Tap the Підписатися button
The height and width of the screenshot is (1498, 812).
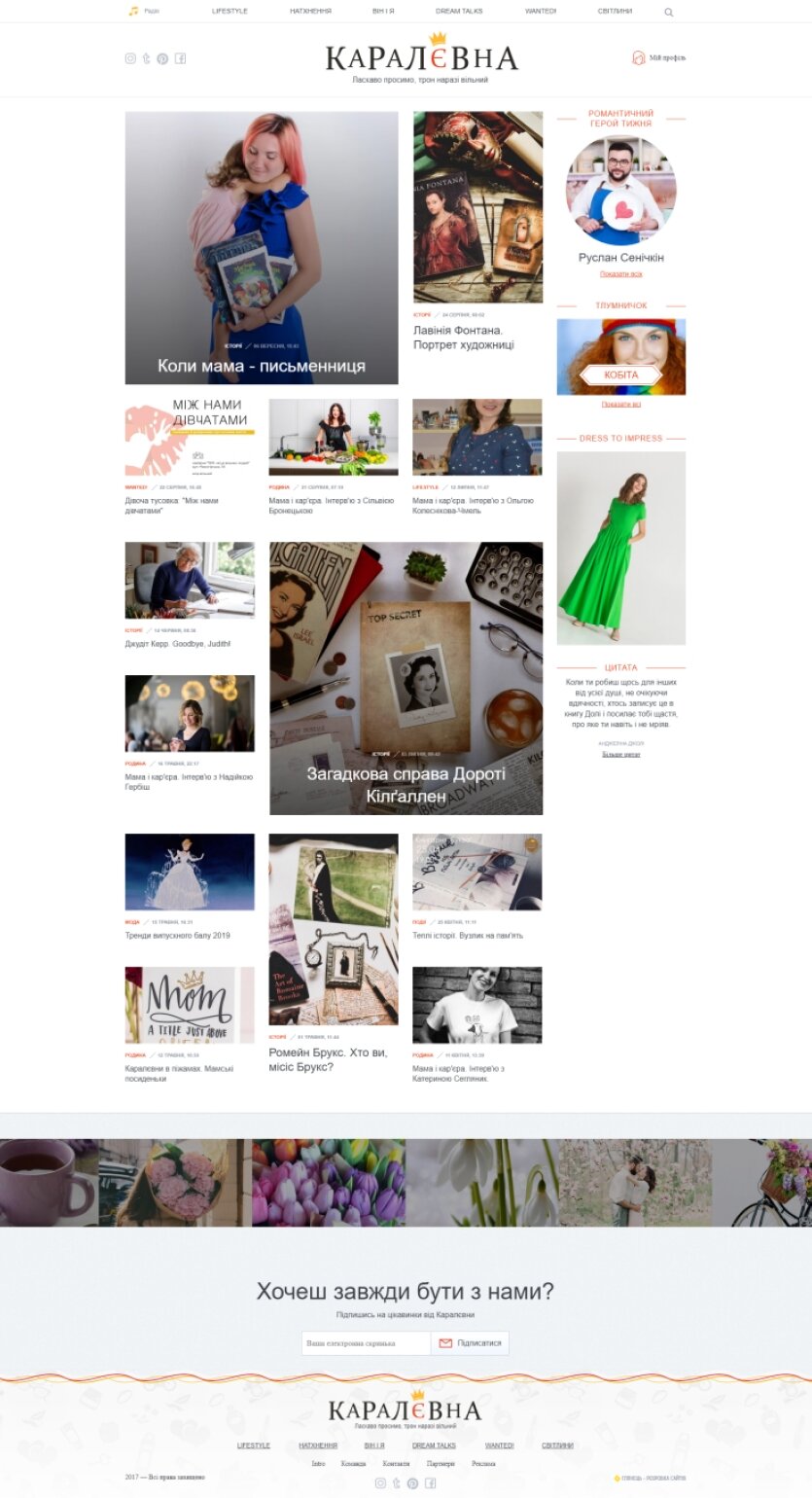point(470,1343)
